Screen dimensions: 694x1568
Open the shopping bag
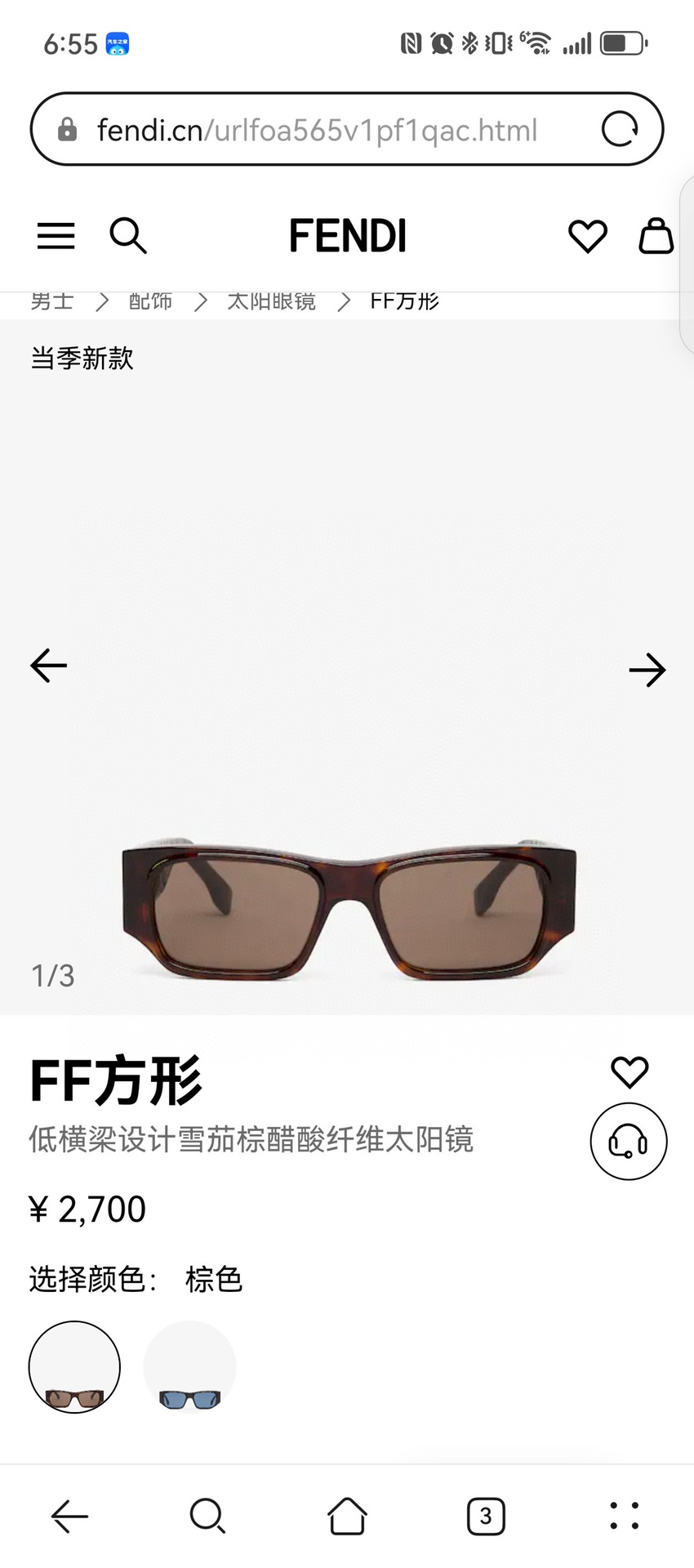tap(656, 236)
